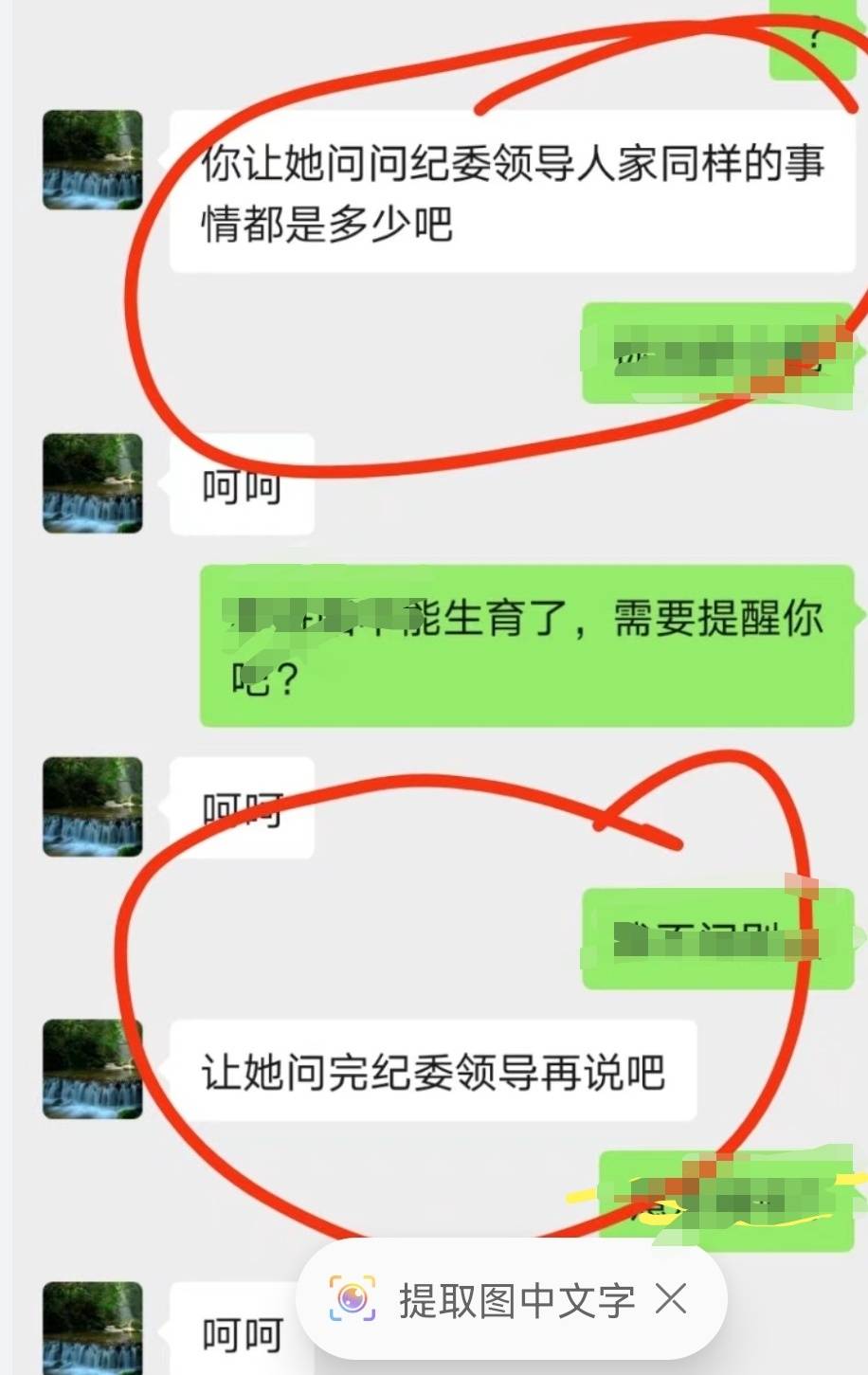Dismiss the 提取图中文字 pill
868x1375 pixels.
point(672,1299)
